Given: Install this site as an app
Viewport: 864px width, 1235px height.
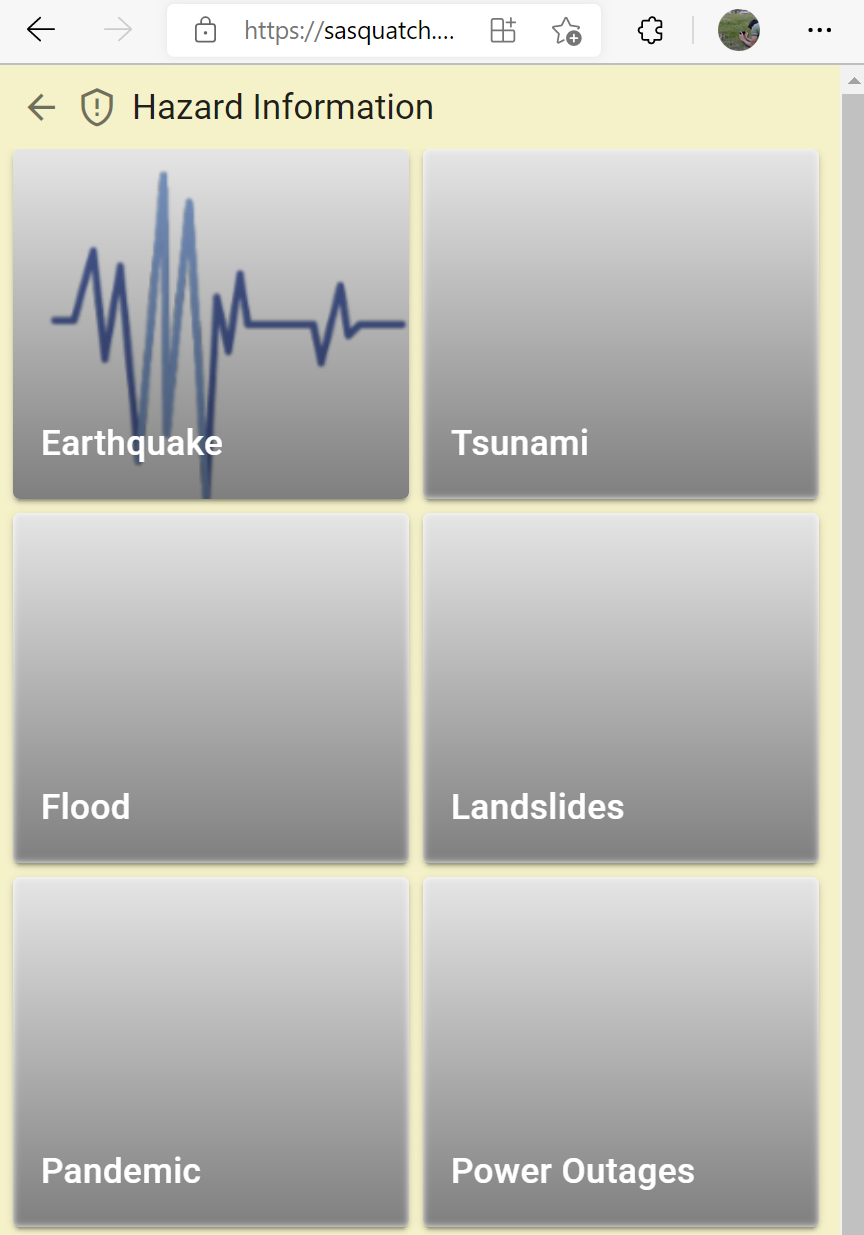Looking at the screenshot, I should click(503, 31).
